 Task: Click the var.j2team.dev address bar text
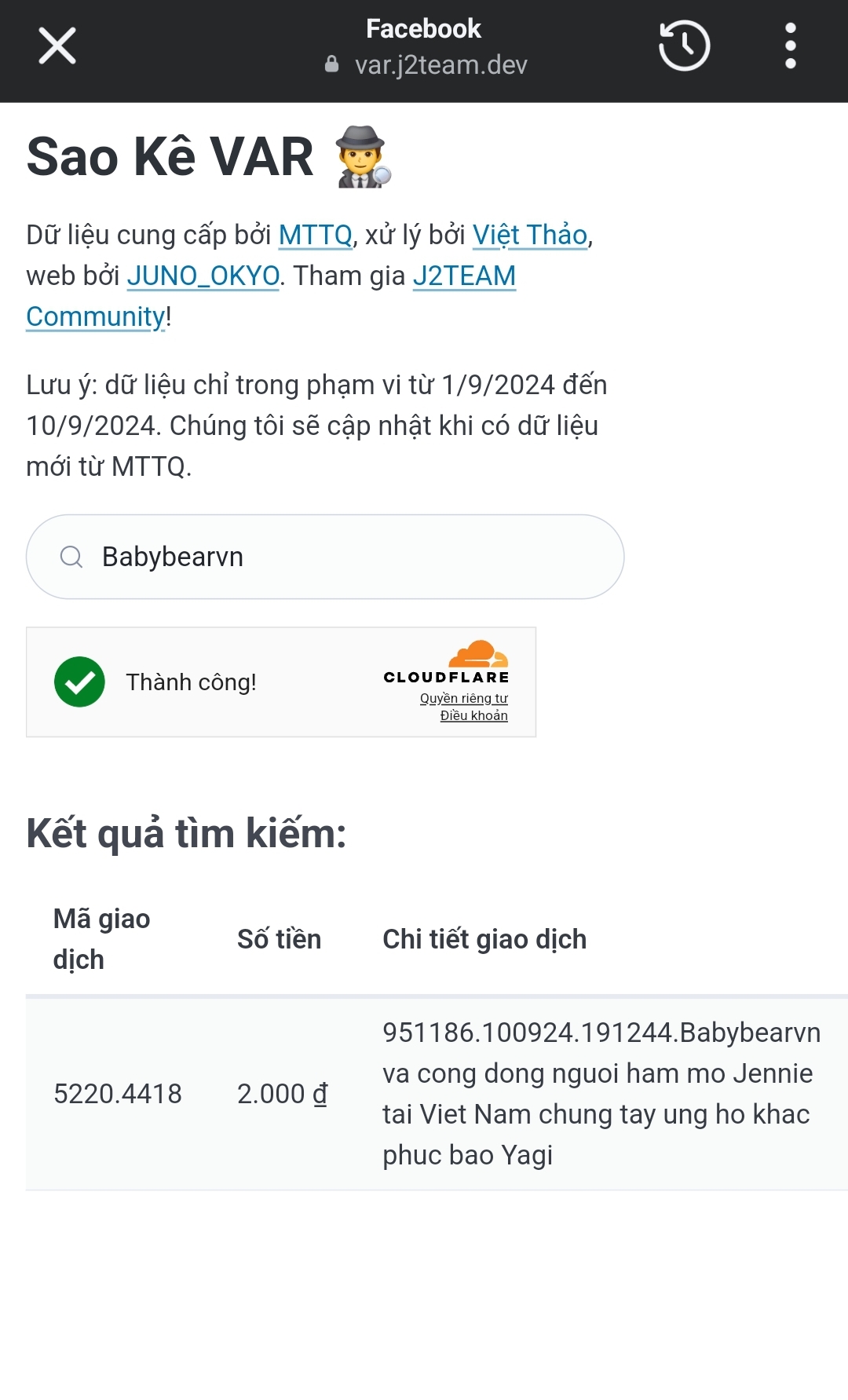[440, 64]
